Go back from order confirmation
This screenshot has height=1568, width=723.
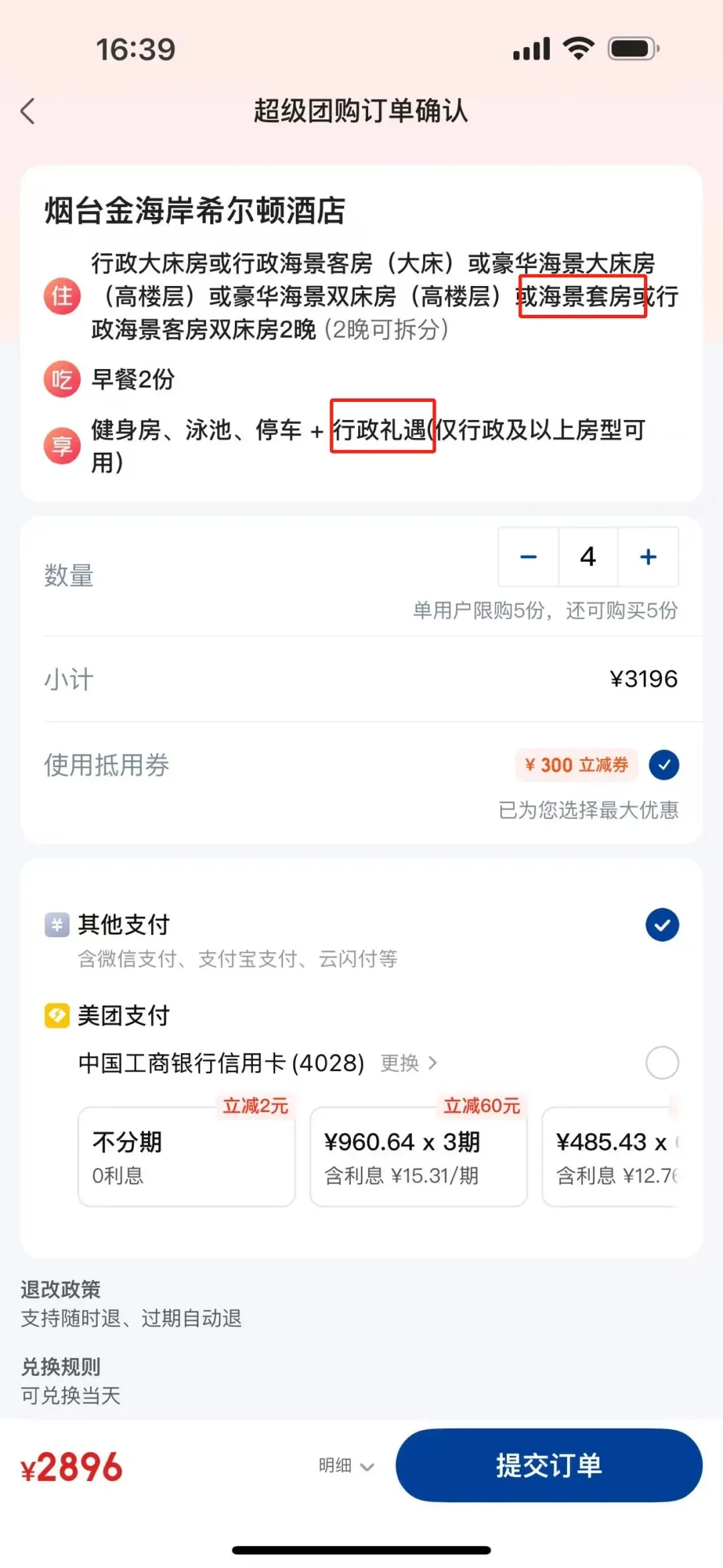coord(28,111)
